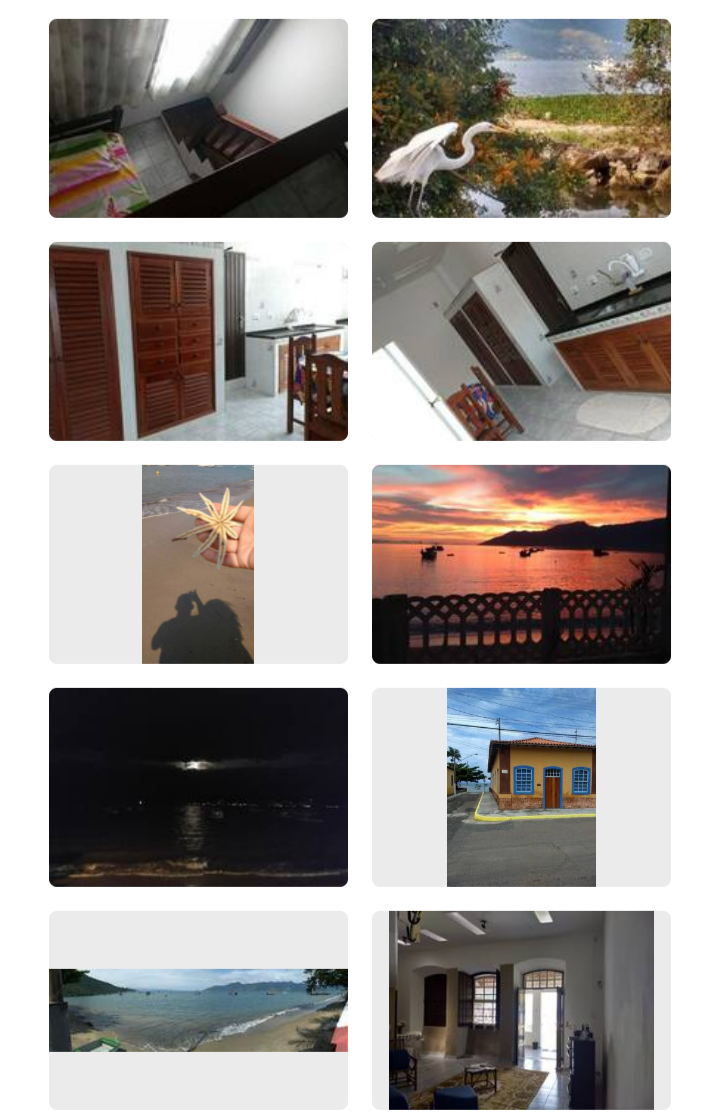Open the night moonlight sea photo
720x1117 pixels.
click(x=198, y=787)
